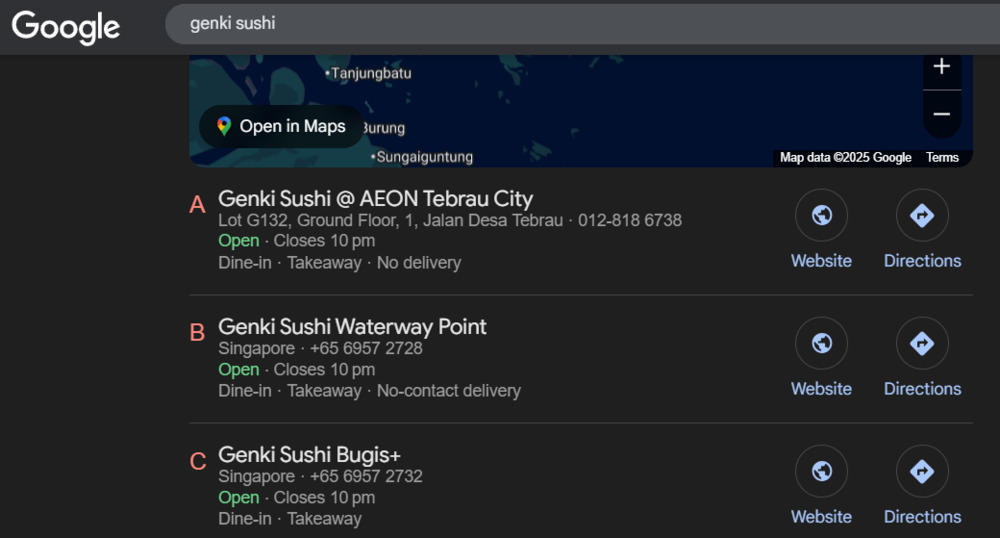Open the map in Google Maps

point(281,126)
